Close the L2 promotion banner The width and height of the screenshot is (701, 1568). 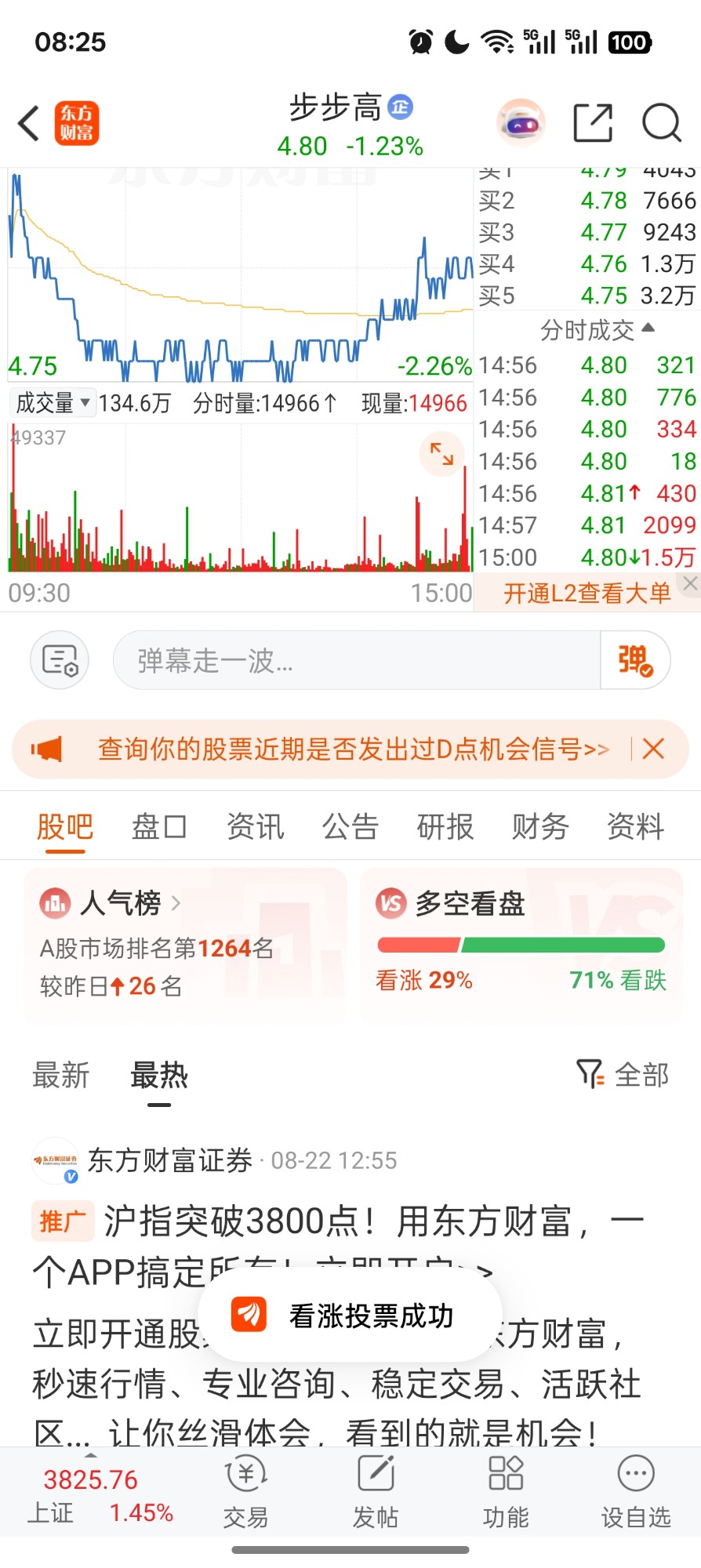click(x=690, y=583)
